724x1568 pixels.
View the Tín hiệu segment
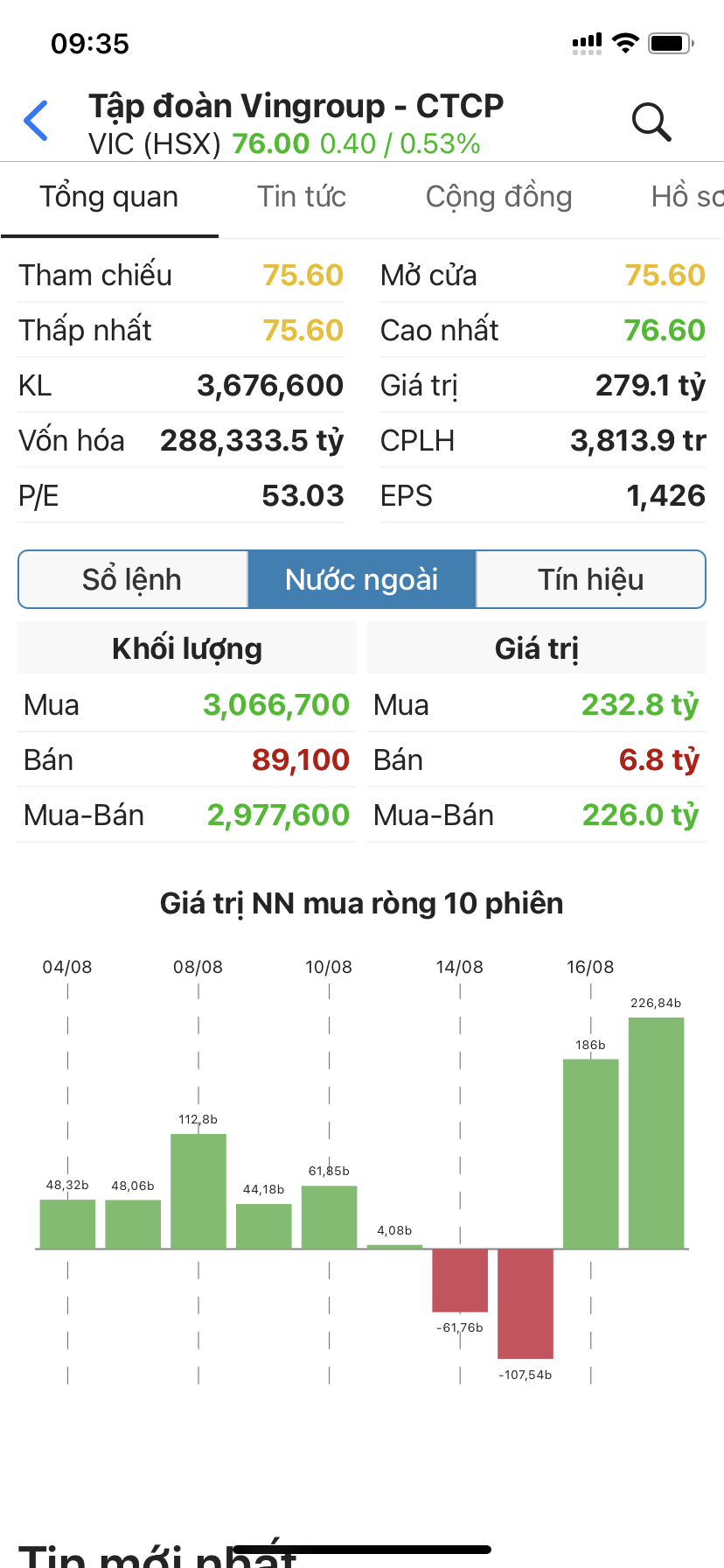(x=591, y=579)
